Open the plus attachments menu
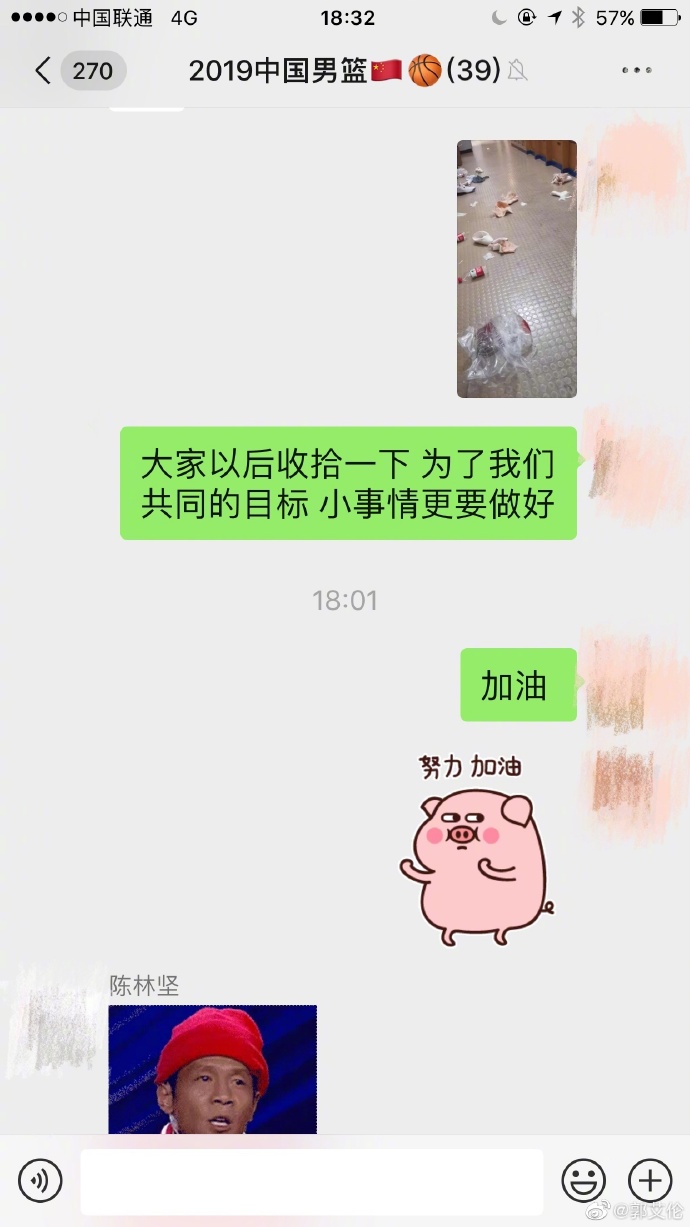 coord(649,1181)
